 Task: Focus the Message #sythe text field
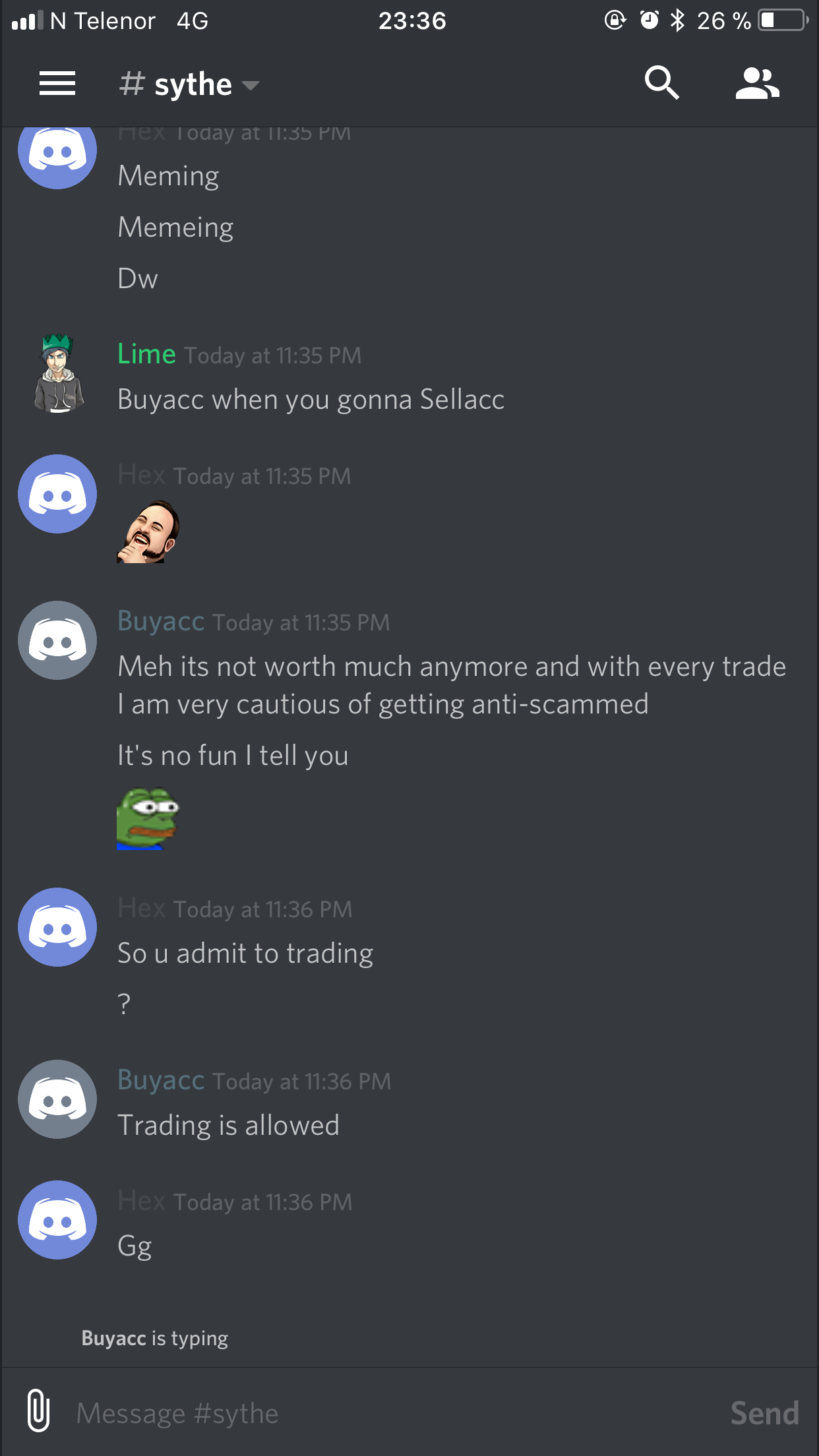[382, 1413]
